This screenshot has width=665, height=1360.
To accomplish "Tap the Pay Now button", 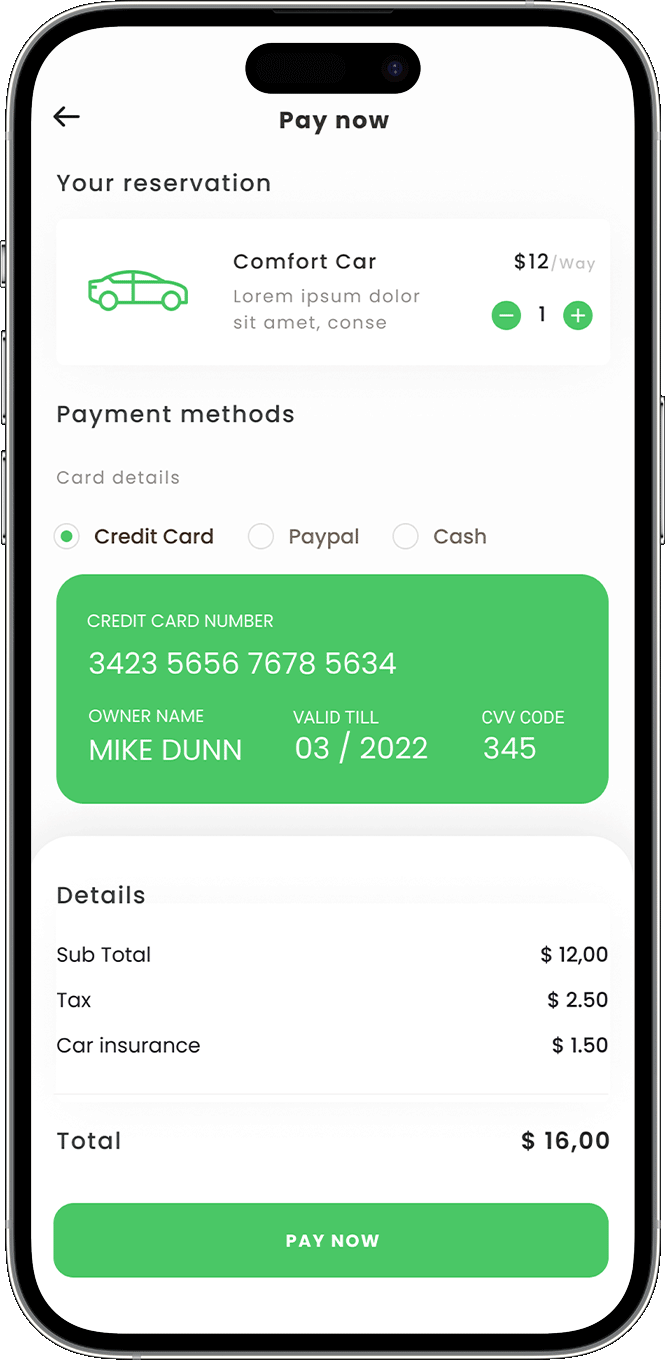I will [331, 1240].
